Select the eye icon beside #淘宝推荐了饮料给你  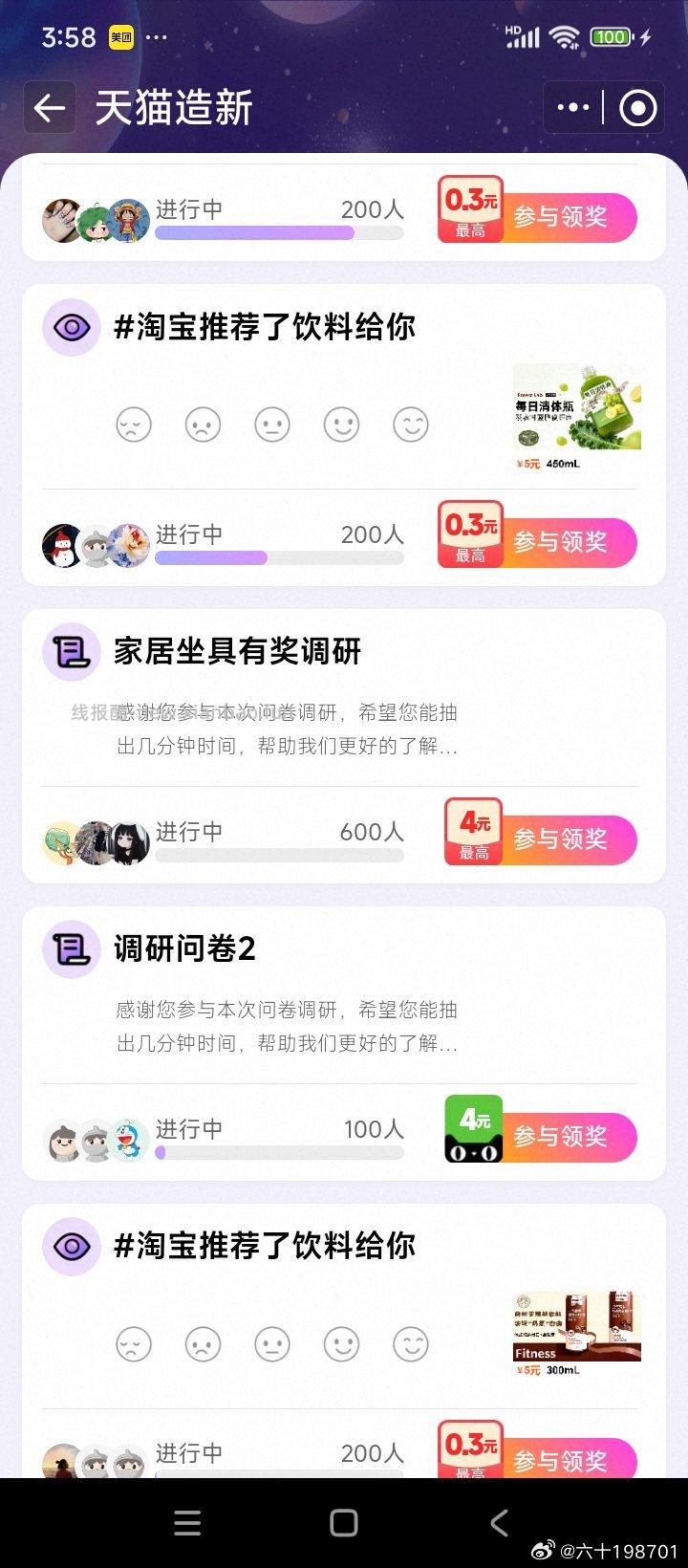(x=71, y=327)
